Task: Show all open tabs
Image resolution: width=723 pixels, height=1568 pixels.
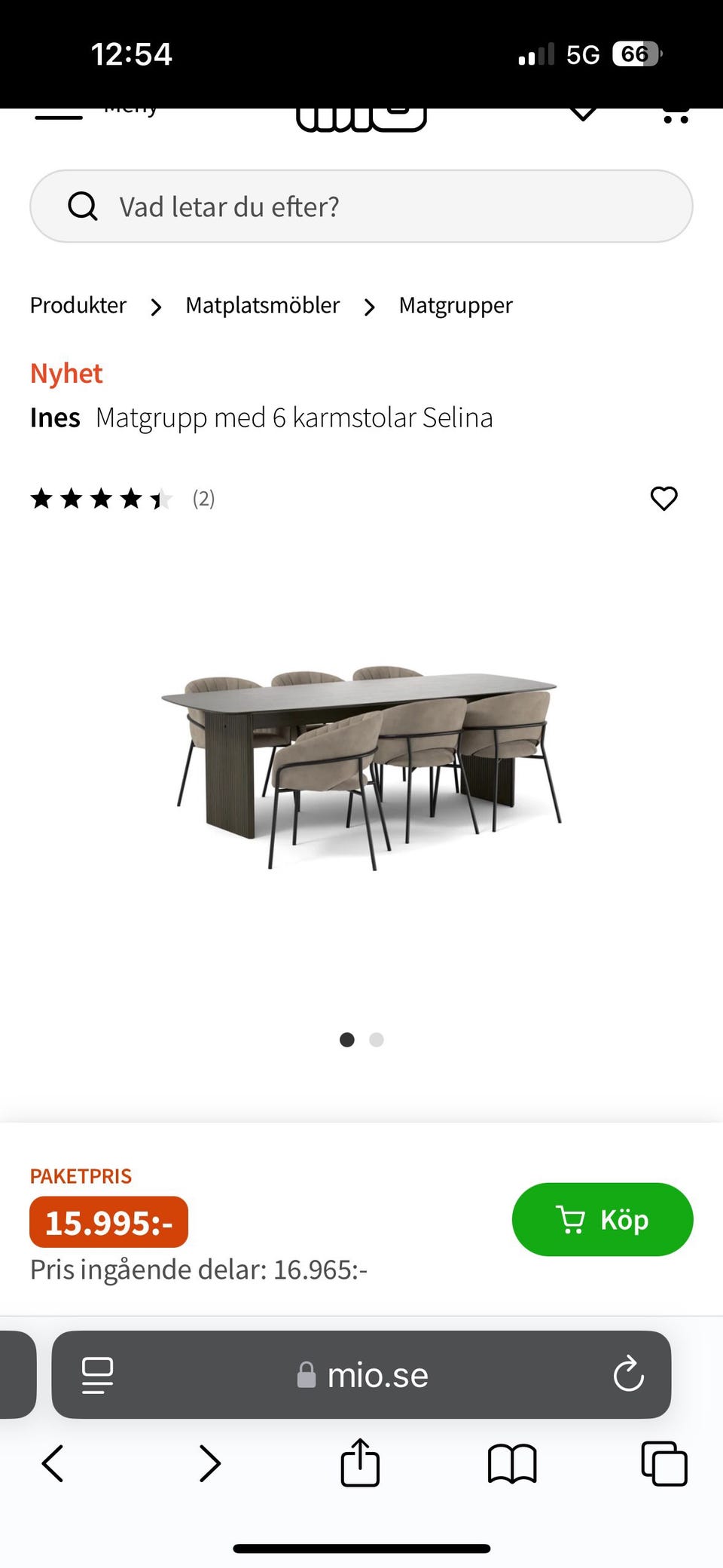Action: tap(664, 1463)
